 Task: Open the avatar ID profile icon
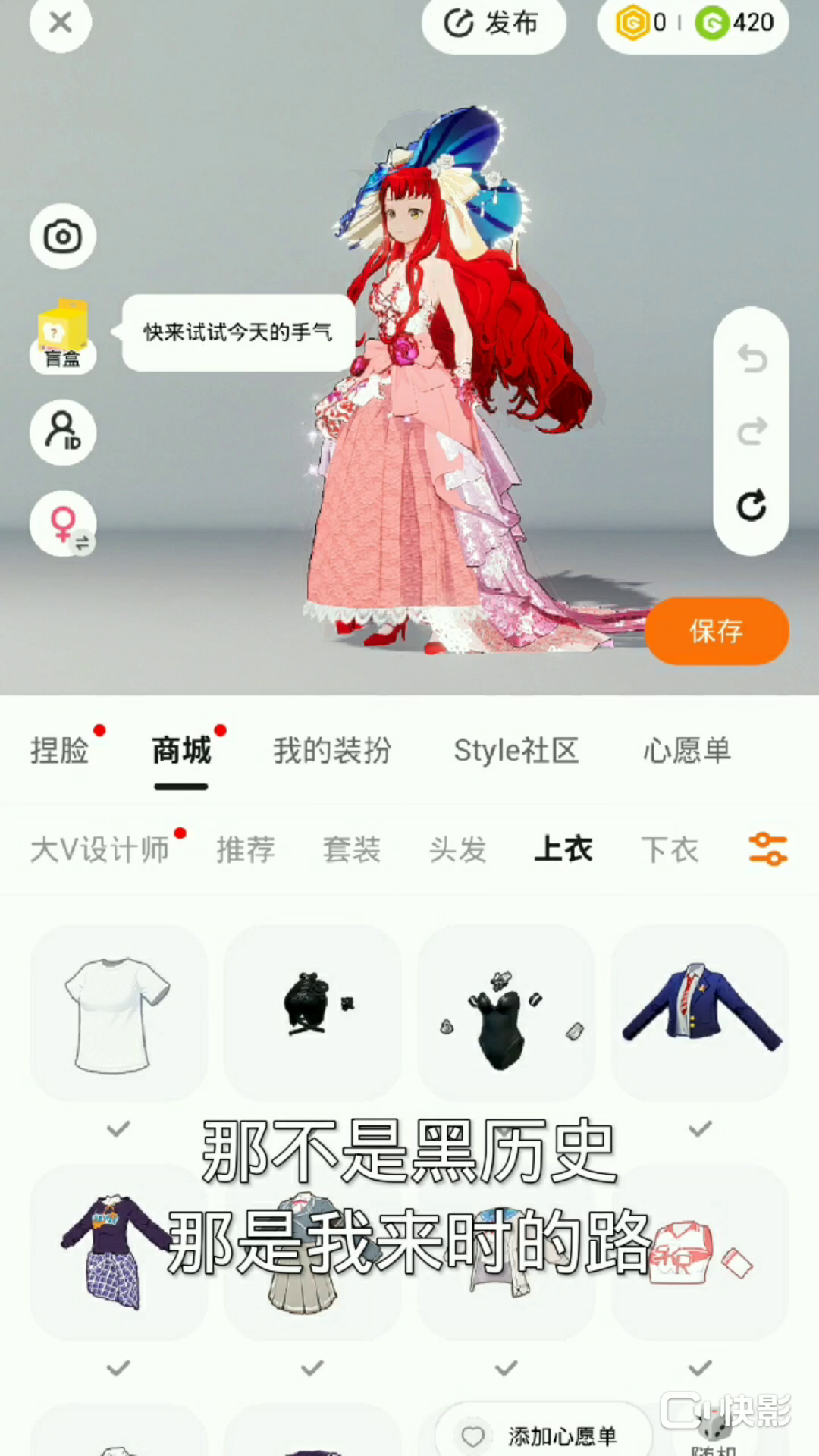click(62, 432)
